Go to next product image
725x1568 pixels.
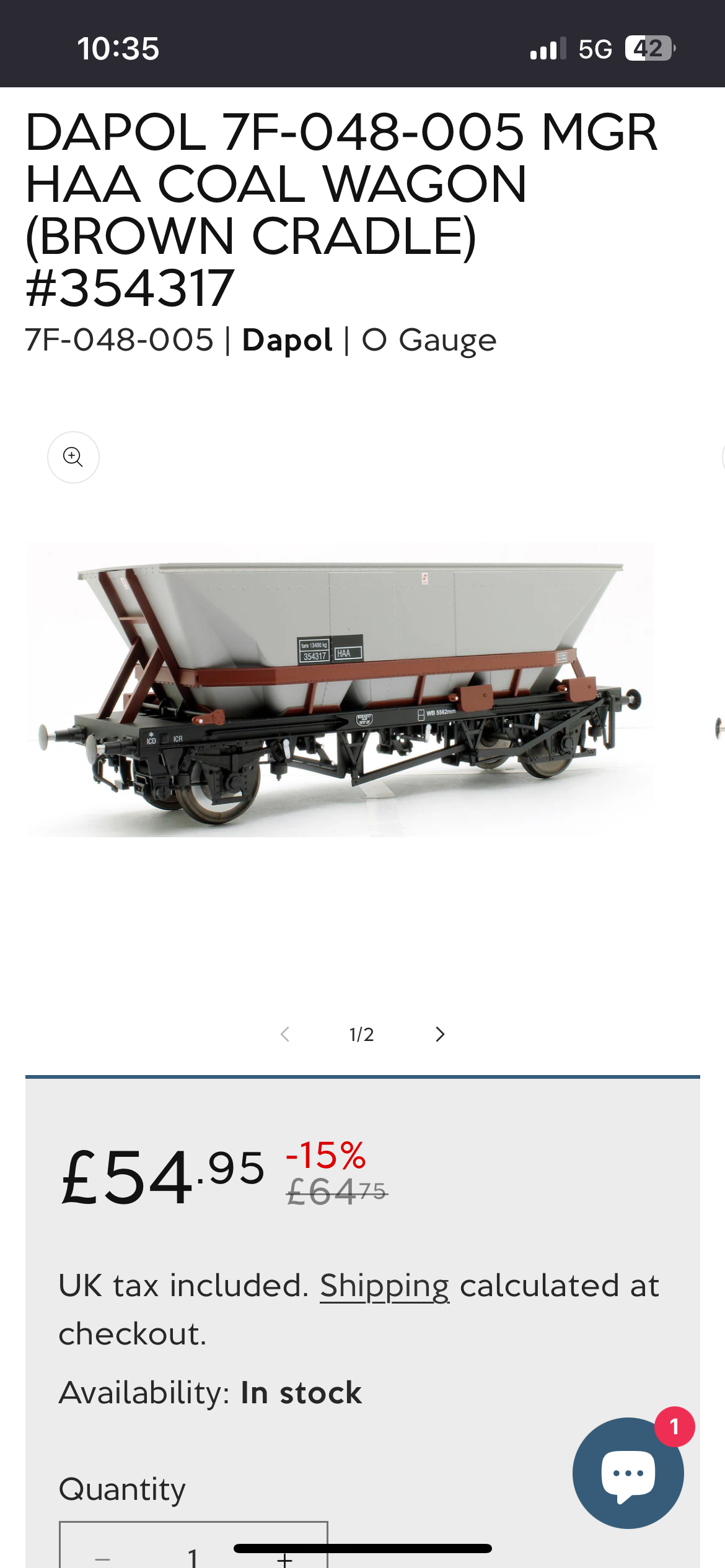click(440, 1034)
